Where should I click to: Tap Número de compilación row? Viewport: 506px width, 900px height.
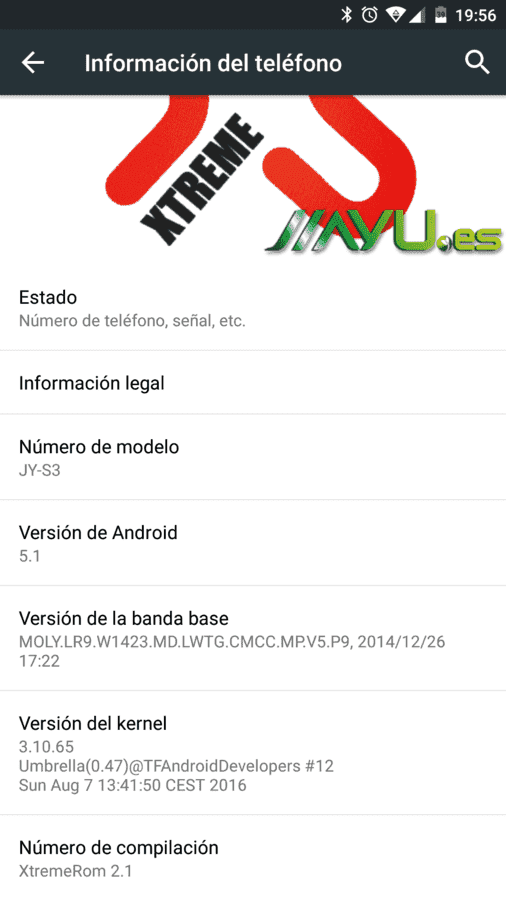pos(253,858)
